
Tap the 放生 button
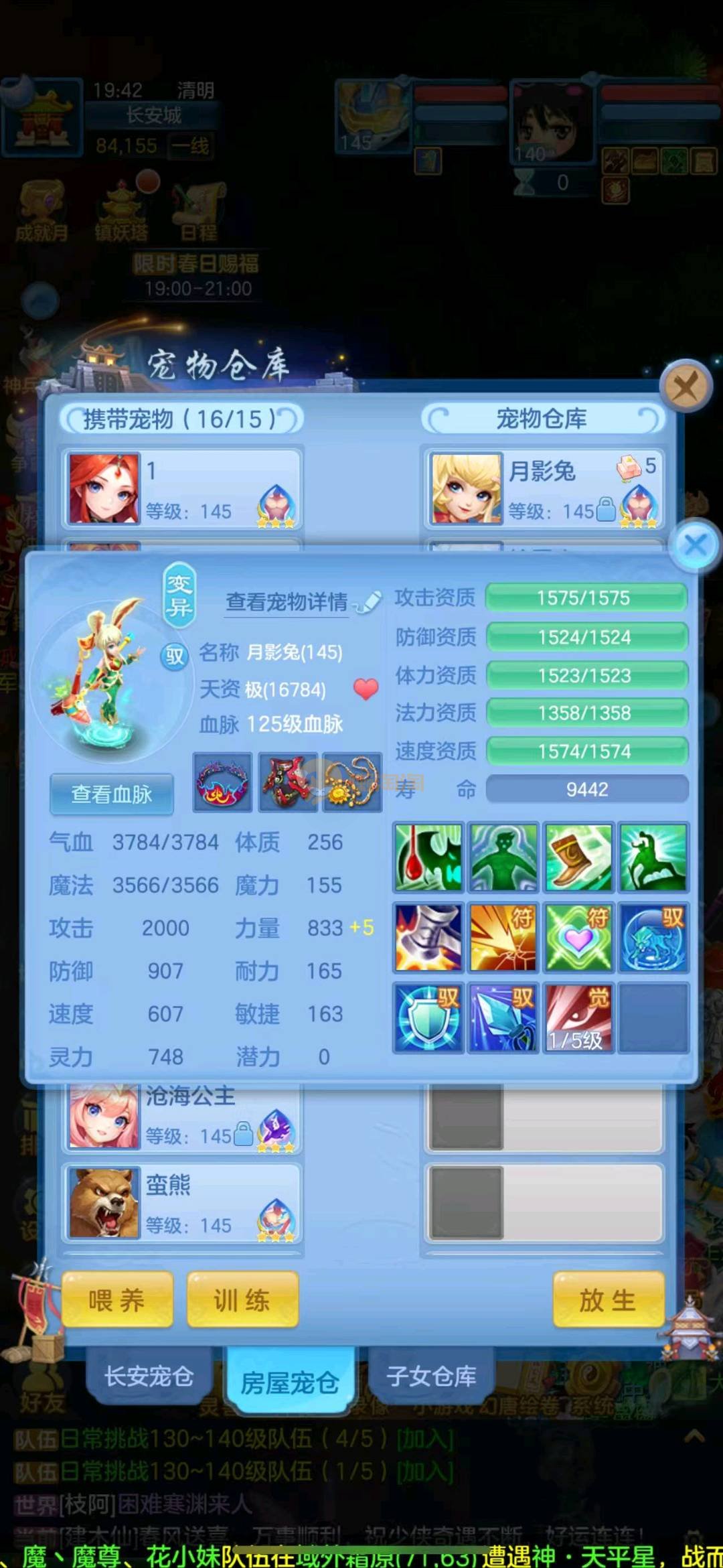[x=608, y=1300]
